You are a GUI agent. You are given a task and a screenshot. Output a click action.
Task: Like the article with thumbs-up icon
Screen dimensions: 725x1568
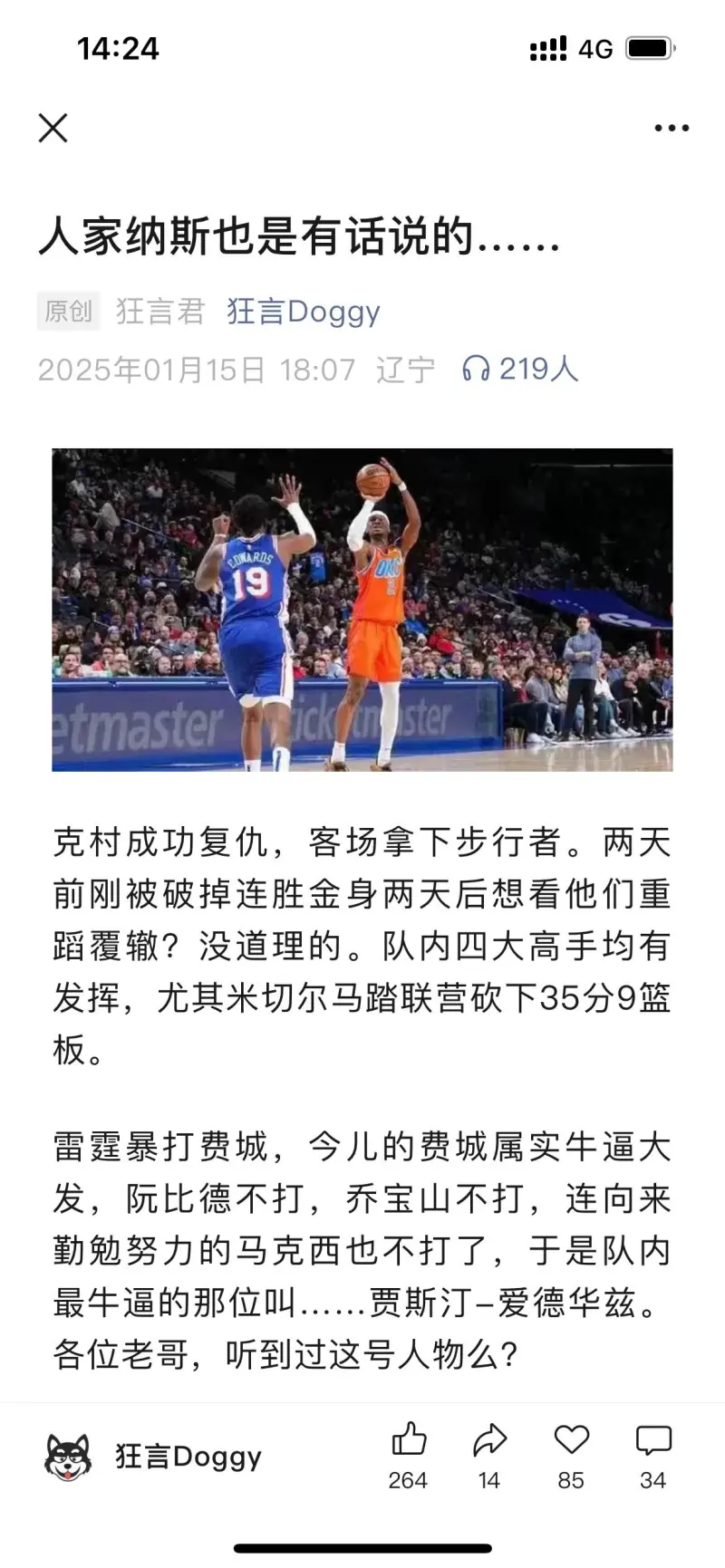pos(408,1439)
